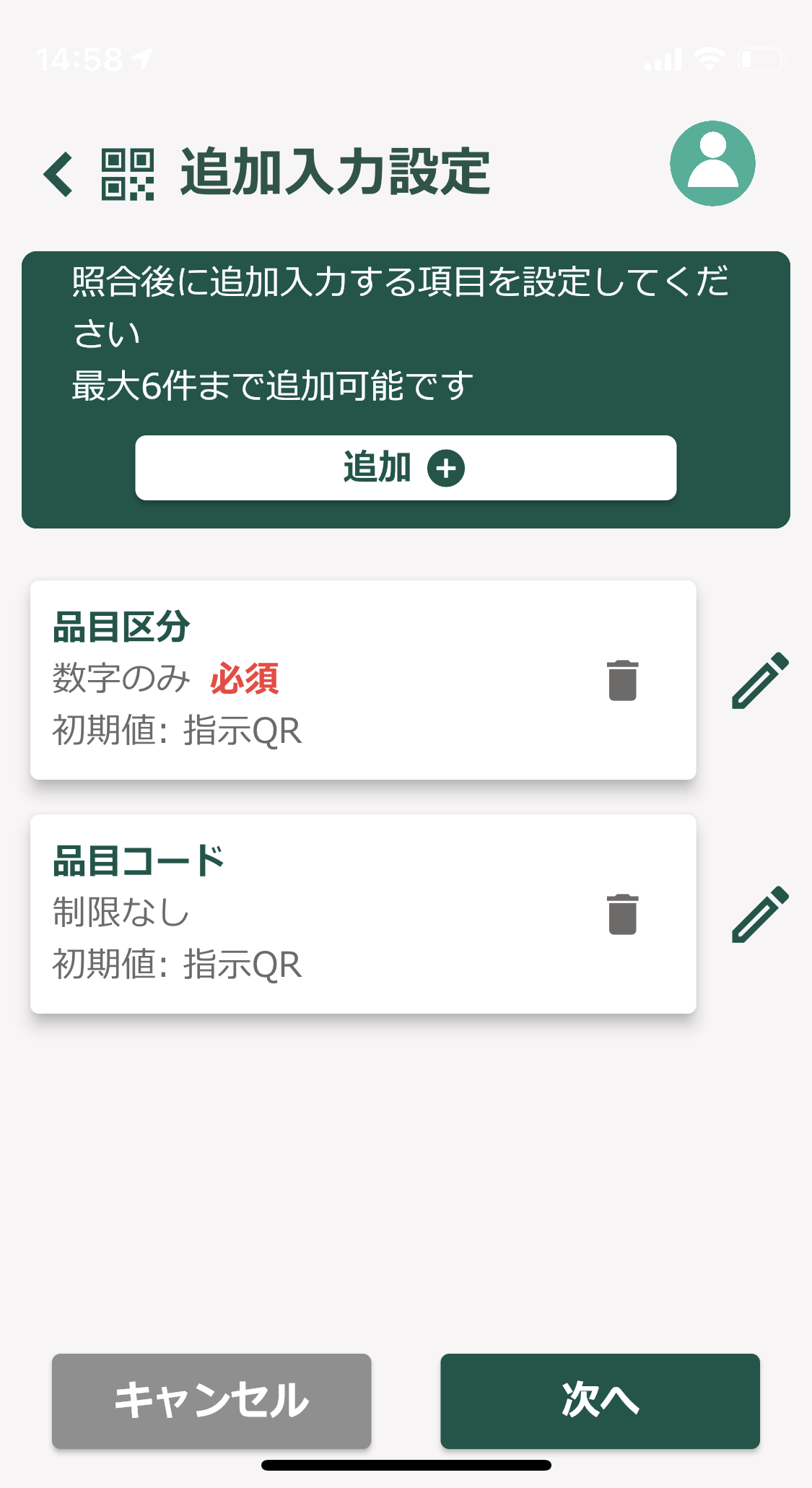Delete the 品目コード item via trash icon

[x=622, y=914]
